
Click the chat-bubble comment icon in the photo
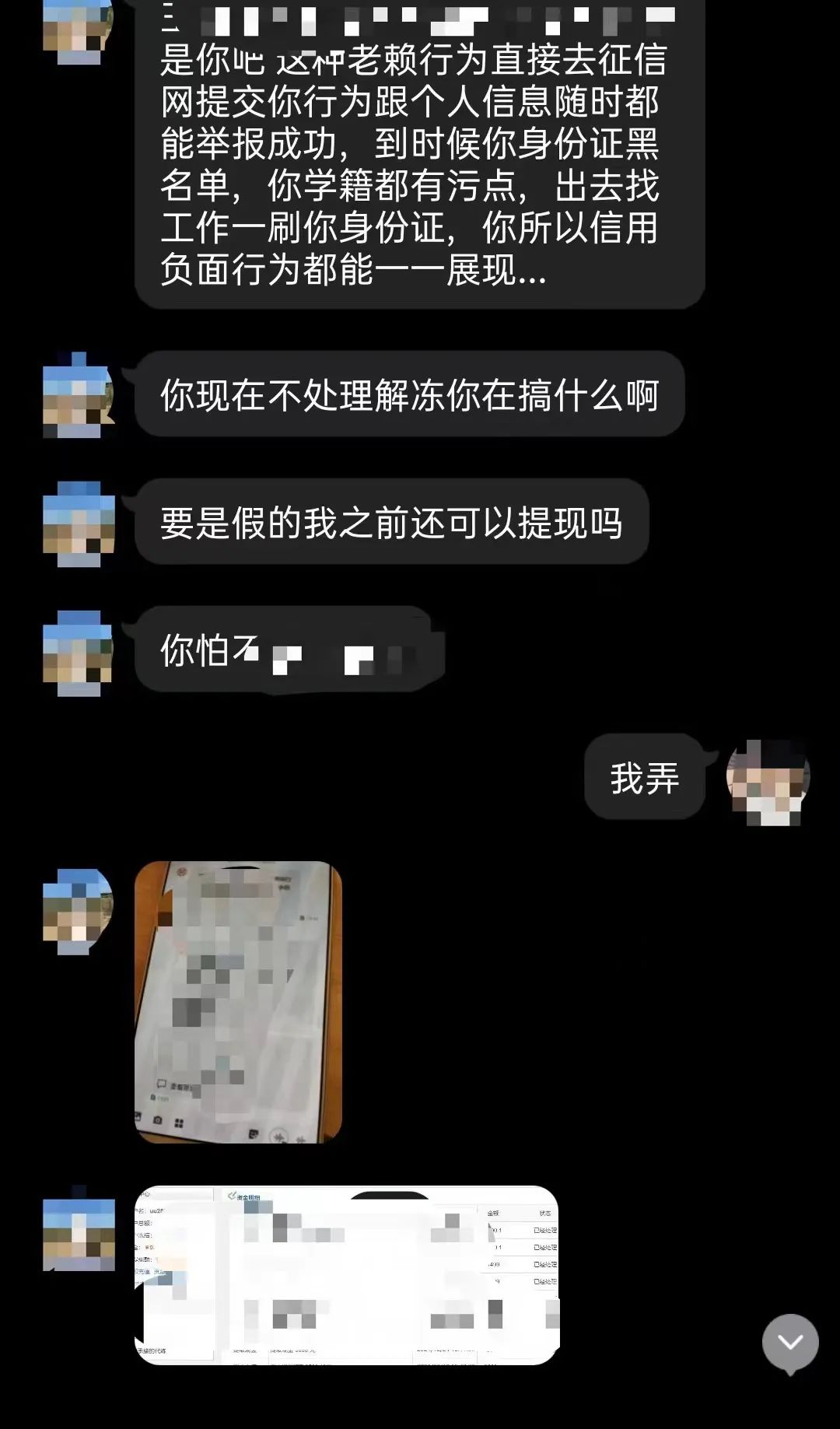[162, 1082]
